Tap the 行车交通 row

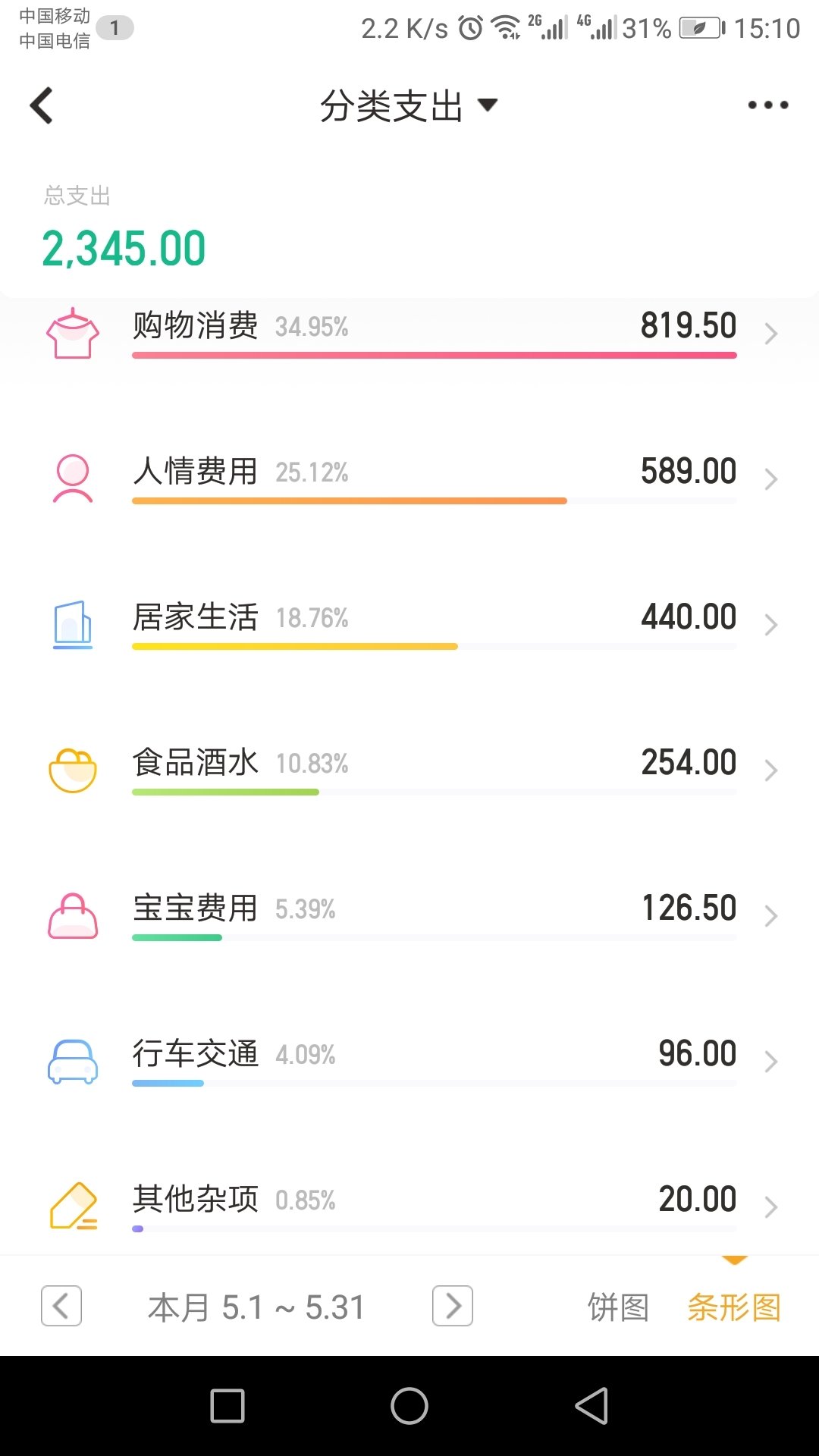(409, 1061)
